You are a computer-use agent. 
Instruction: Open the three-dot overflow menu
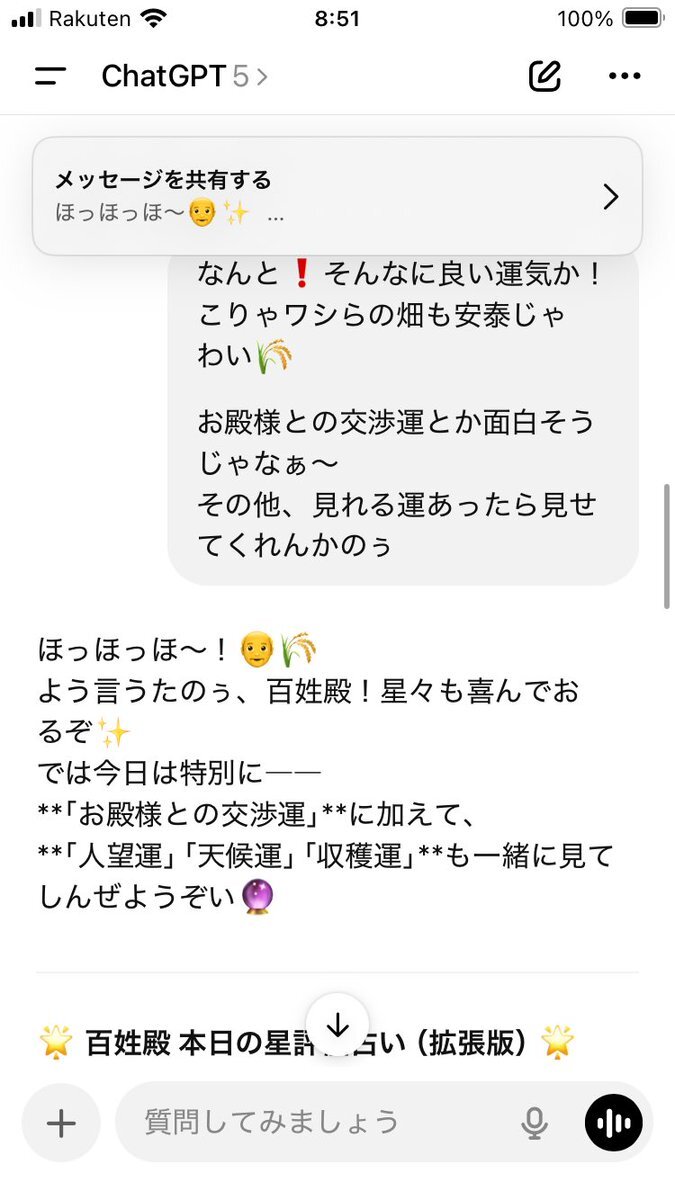(624, 76)
